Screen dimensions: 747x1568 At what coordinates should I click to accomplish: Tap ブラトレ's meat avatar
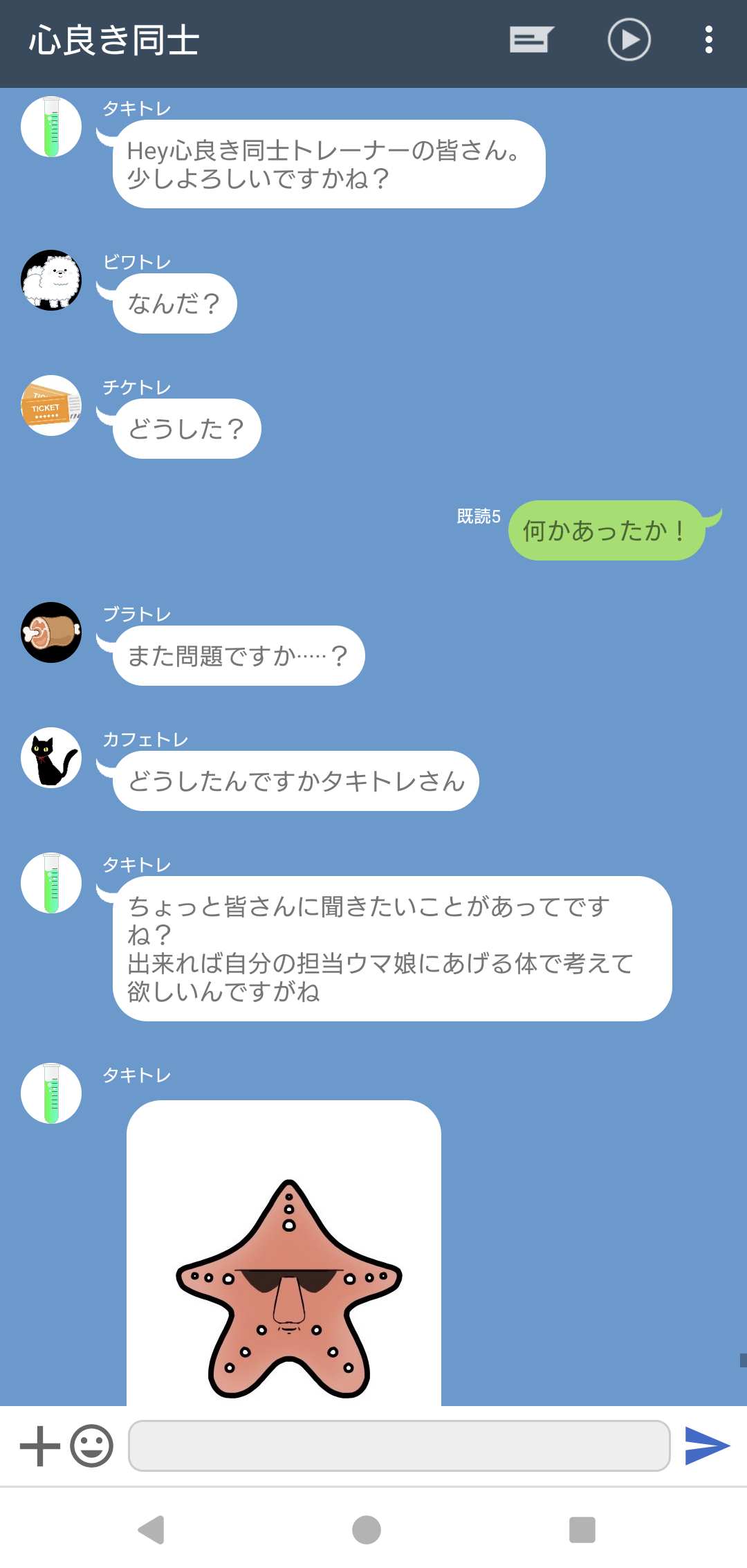coord(51,632)
